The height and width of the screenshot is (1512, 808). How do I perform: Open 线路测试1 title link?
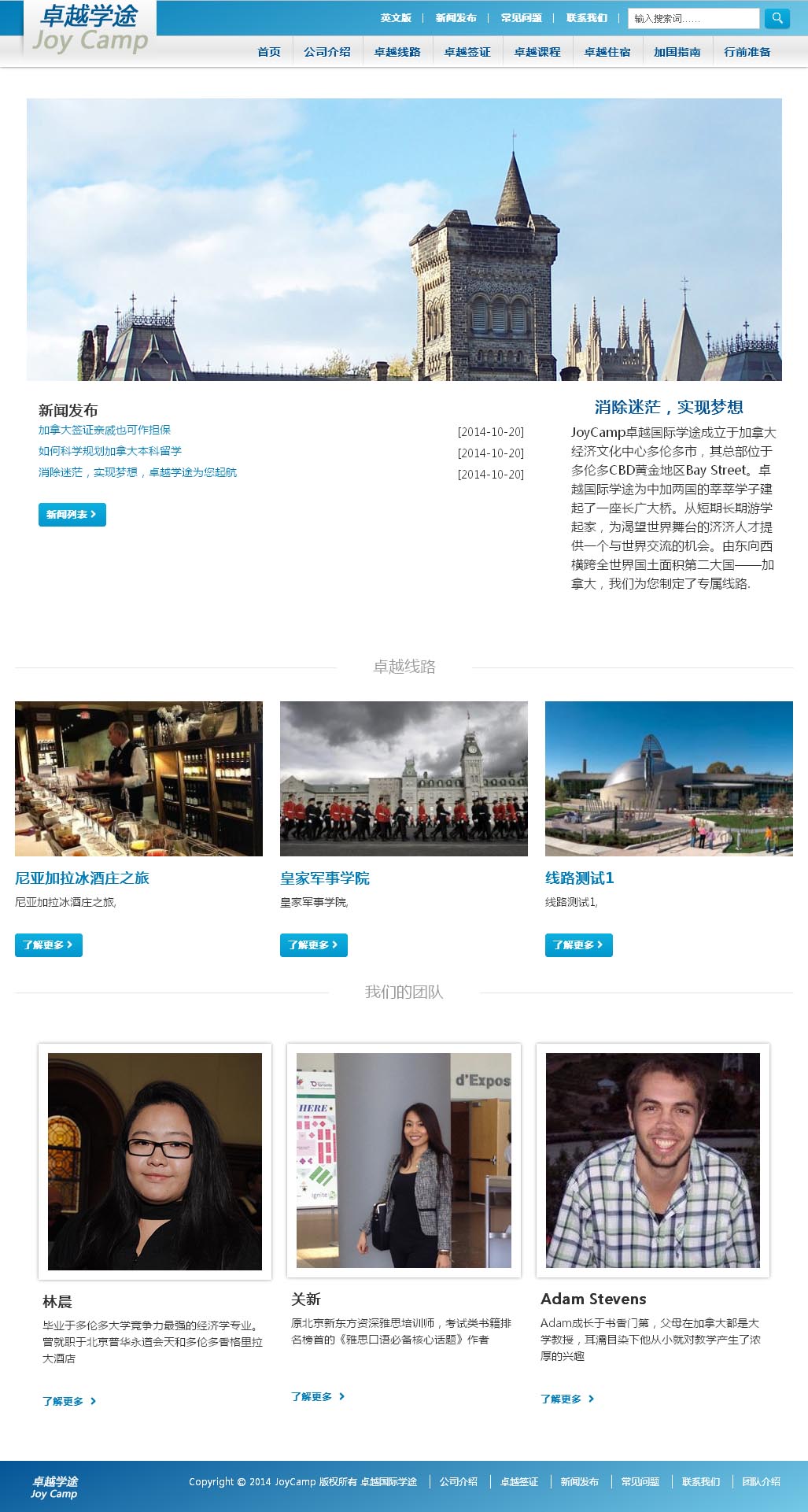pos(579,878)
